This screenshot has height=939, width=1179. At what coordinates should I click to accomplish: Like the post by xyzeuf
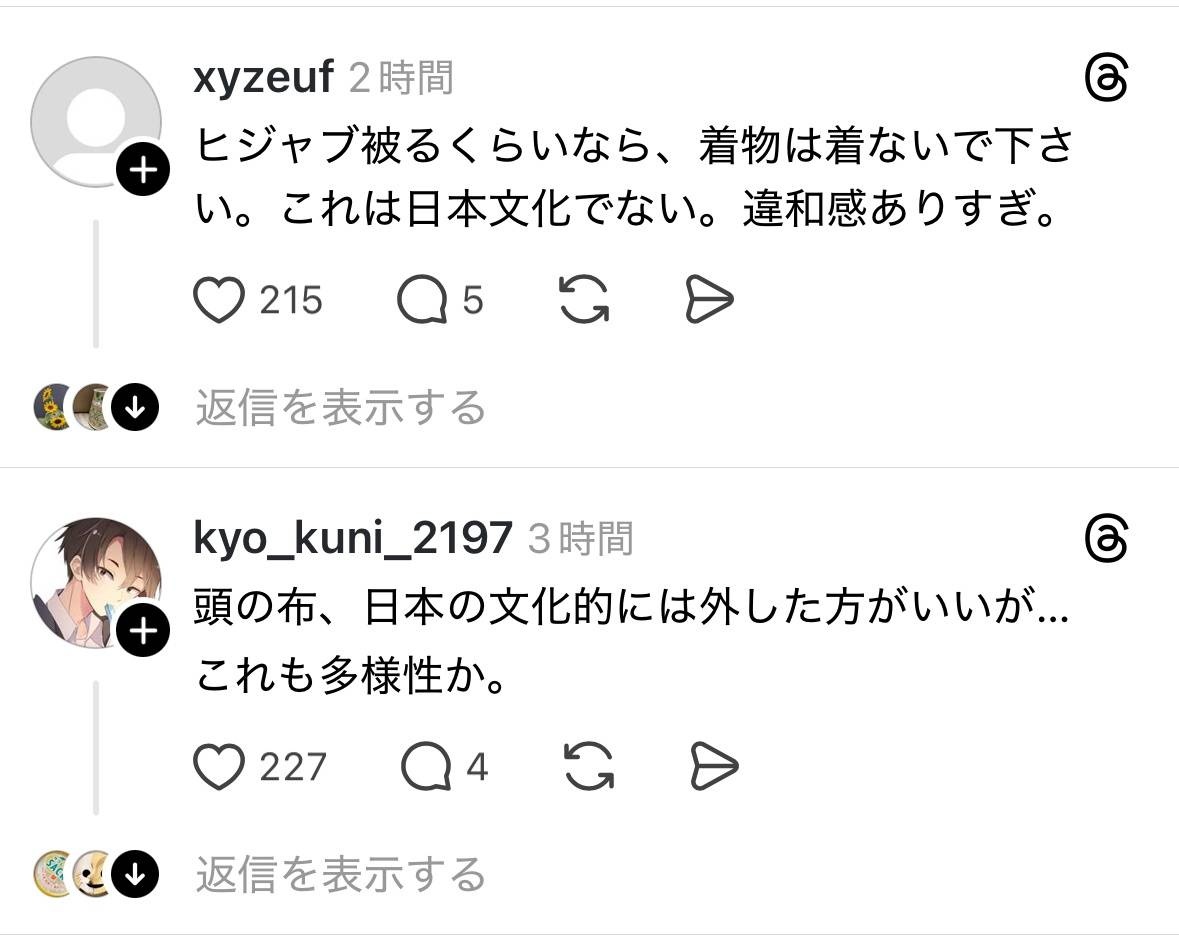pyautogui.click(x=219, y=300)
